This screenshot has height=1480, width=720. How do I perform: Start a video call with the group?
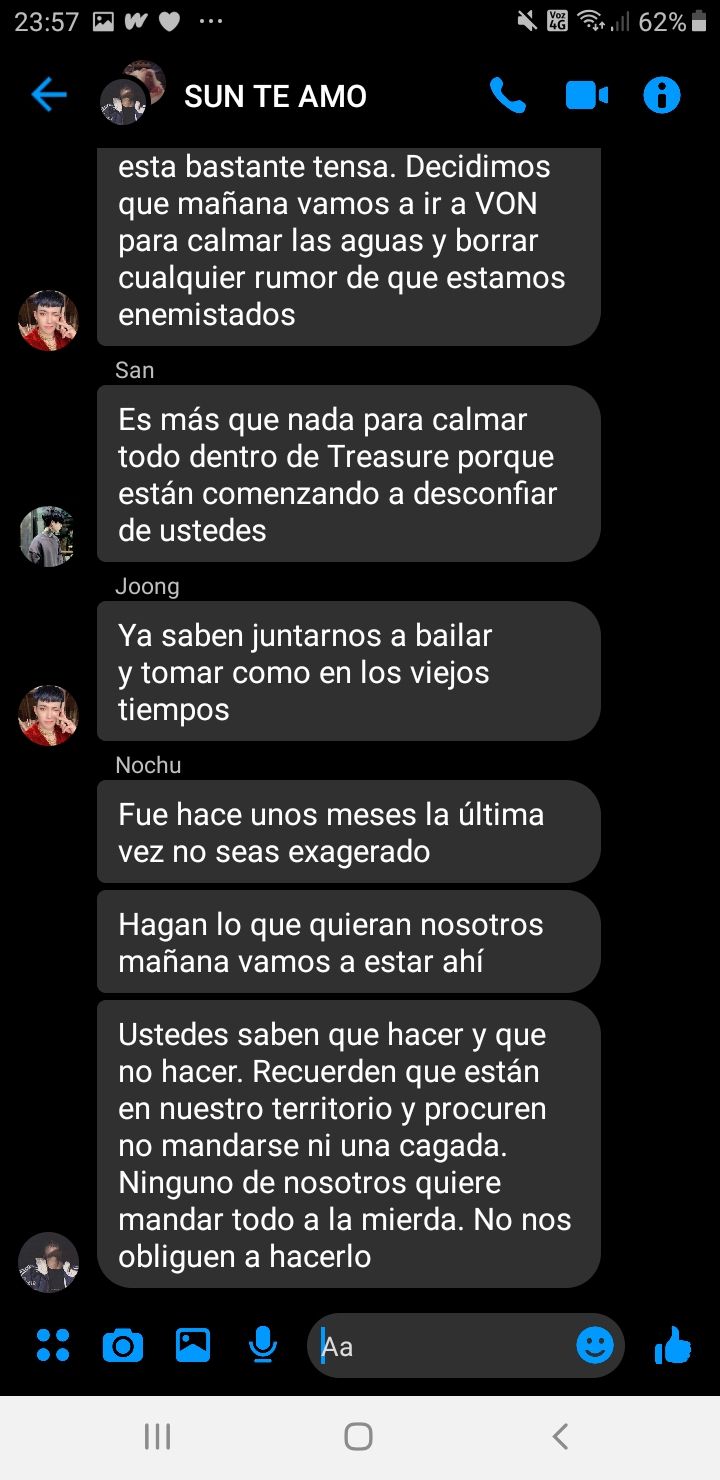click(586, 95)
